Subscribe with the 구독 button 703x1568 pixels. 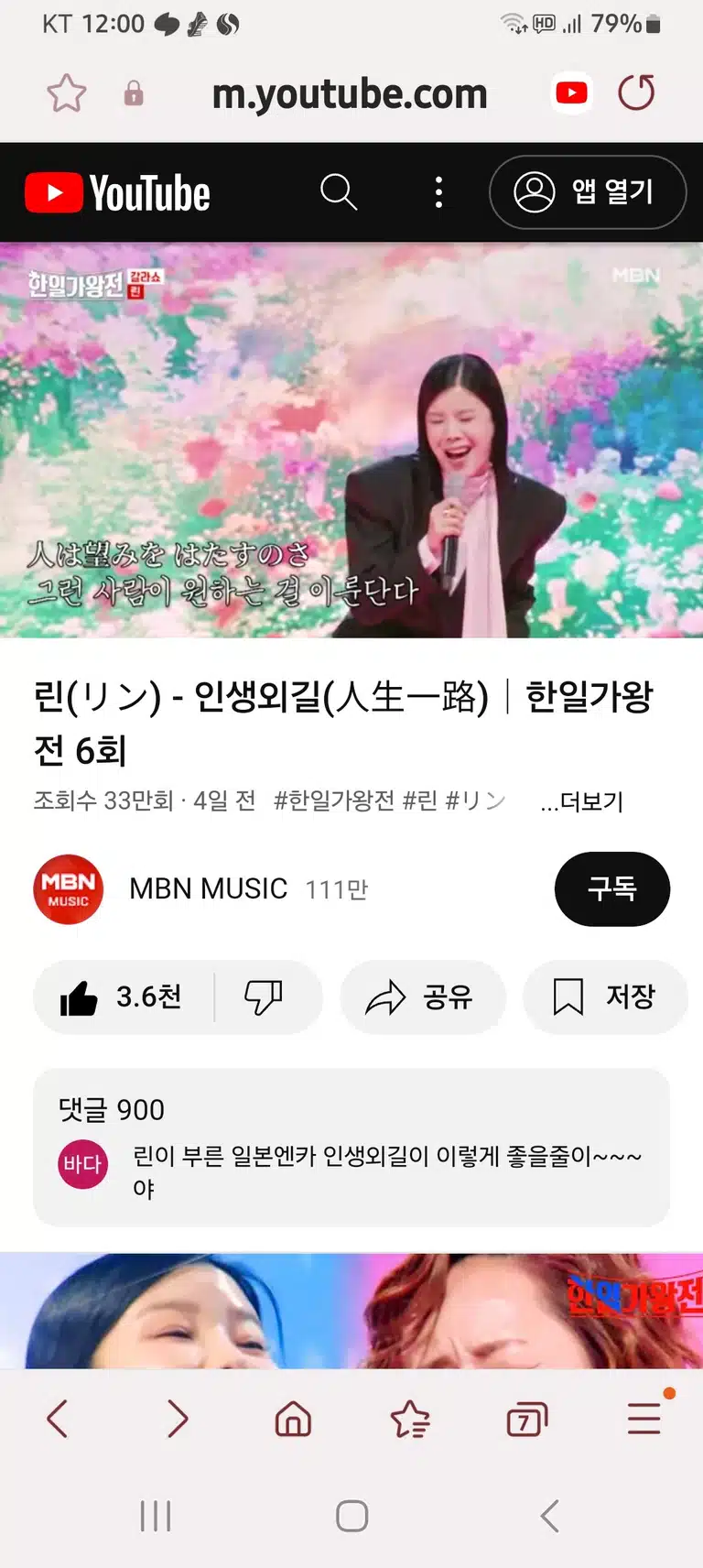pos(612,888)
